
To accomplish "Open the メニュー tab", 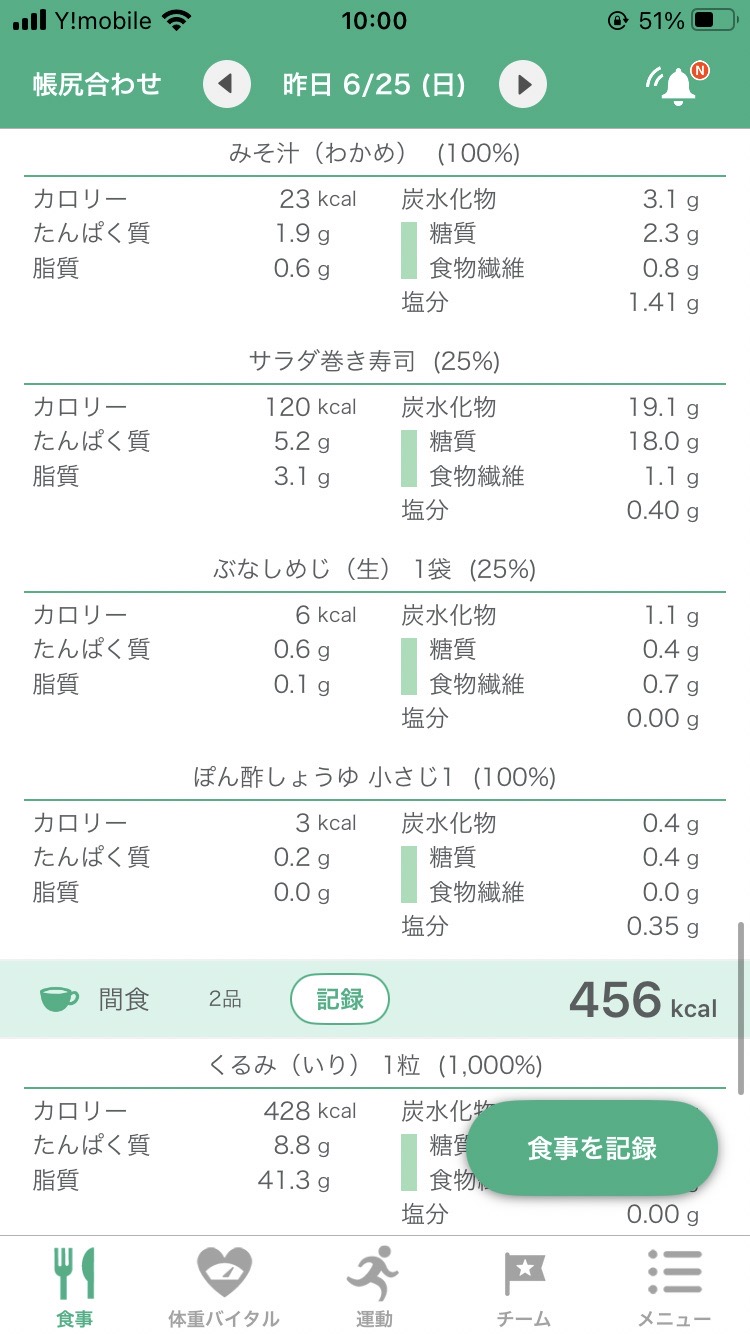I will click(x=674, y=1287).
